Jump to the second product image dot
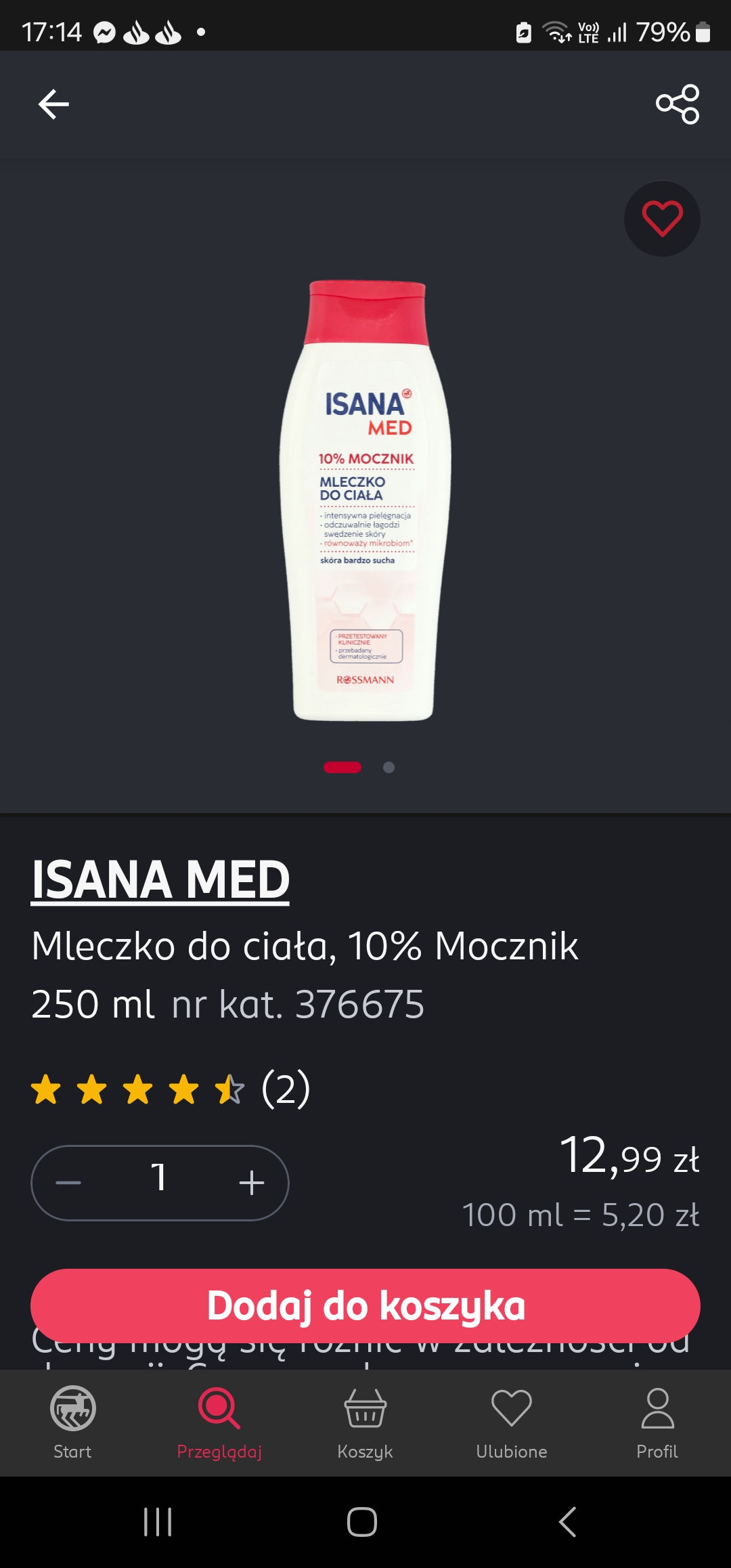The image size is (731, 1568). (389, 767)
